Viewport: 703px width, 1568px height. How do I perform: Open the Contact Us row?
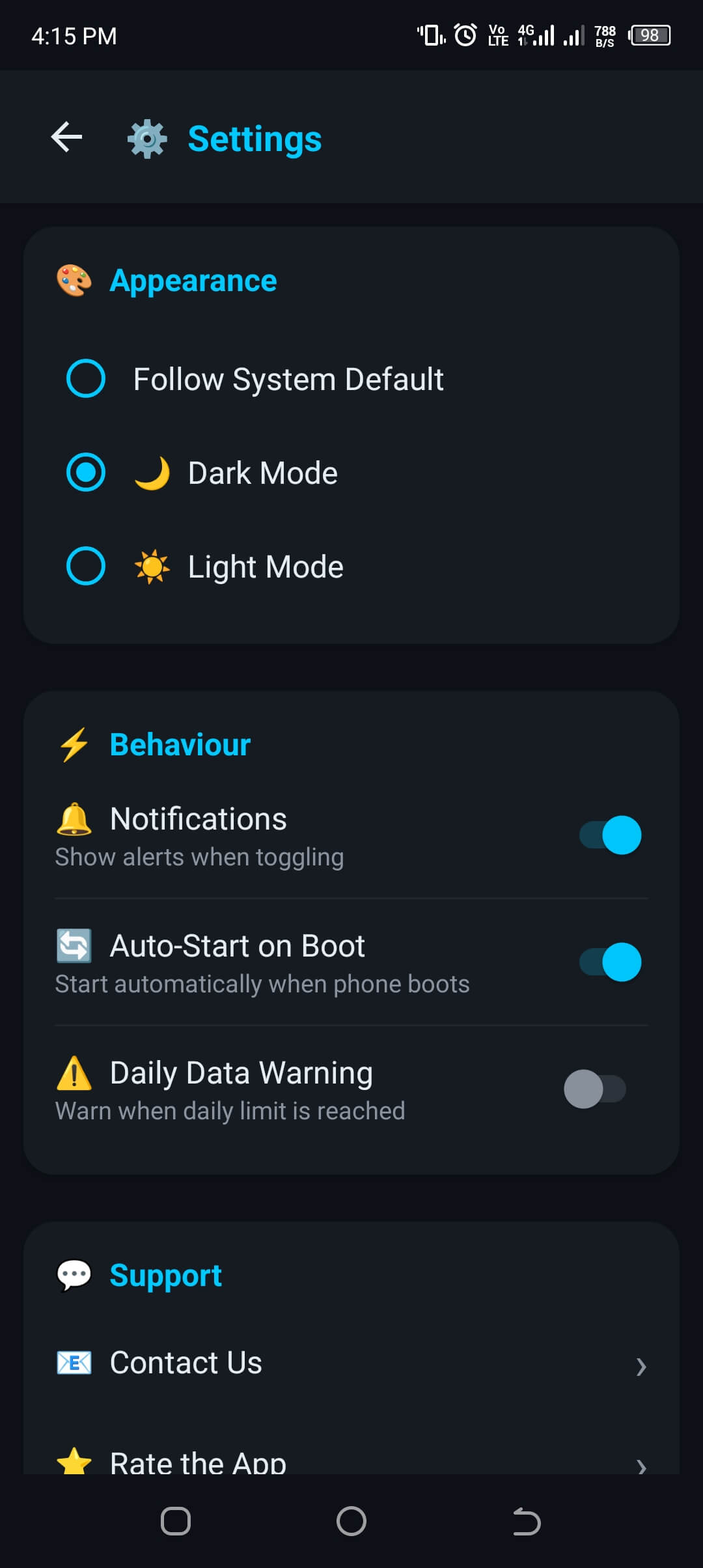[351, 1362]
